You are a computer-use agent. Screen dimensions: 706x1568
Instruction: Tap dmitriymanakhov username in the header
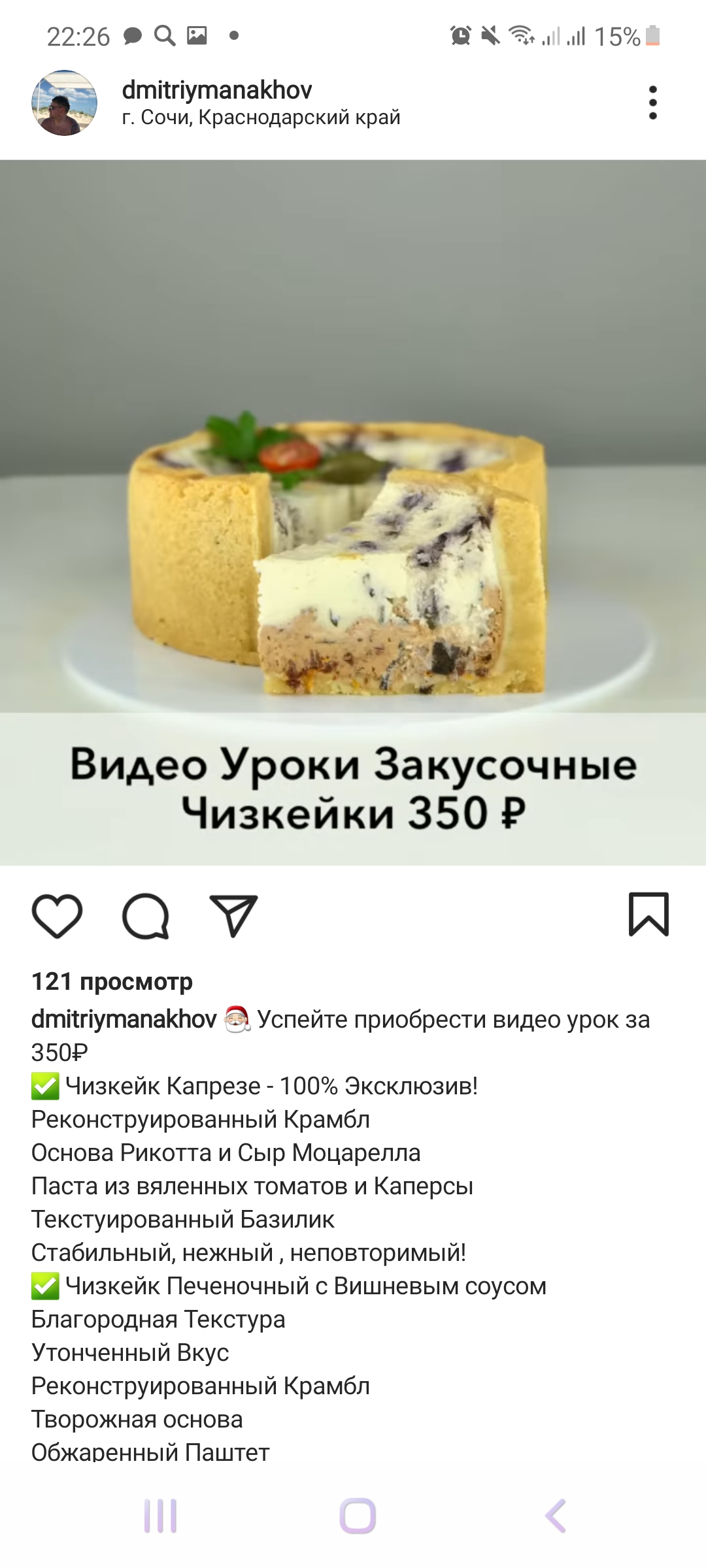(217, 90)
